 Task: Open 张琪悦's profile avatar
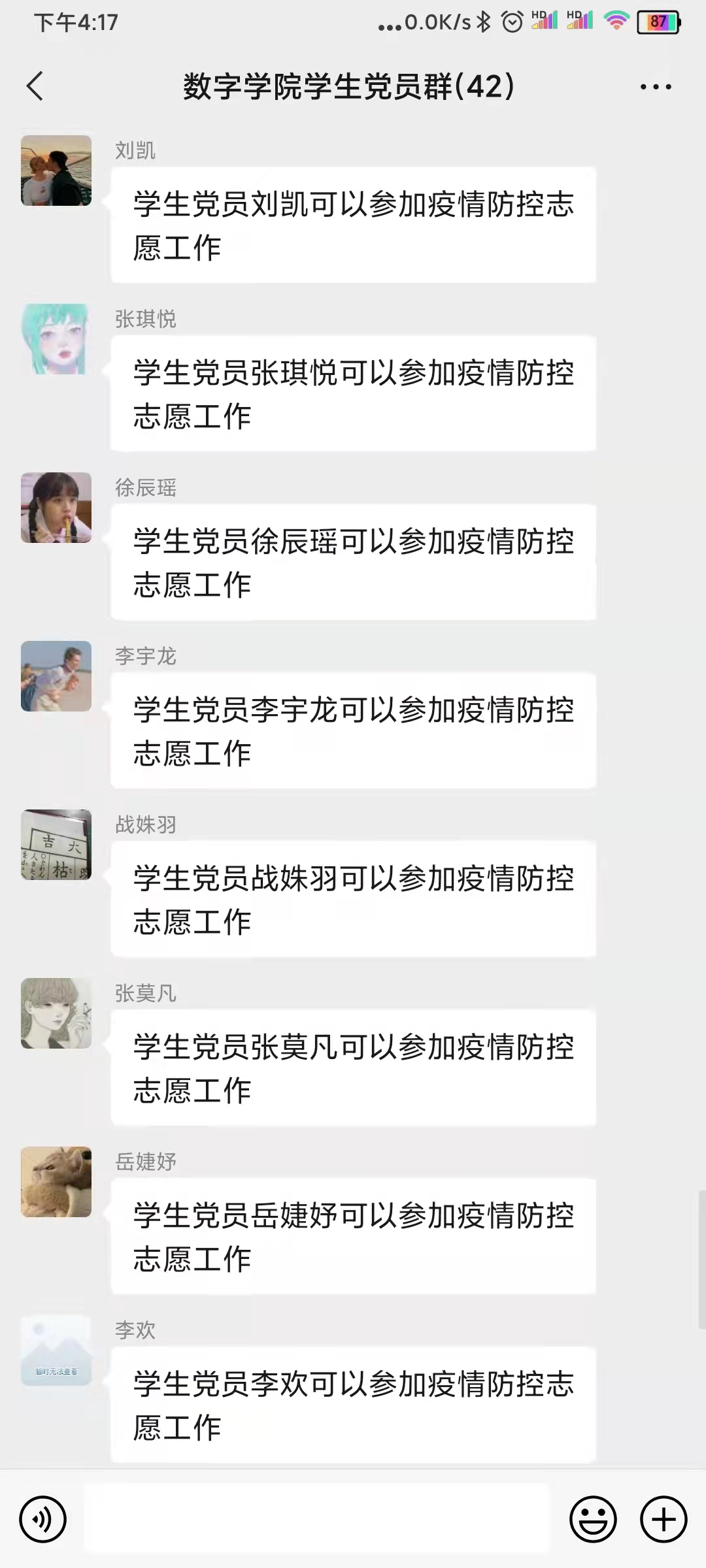[56, 339]
